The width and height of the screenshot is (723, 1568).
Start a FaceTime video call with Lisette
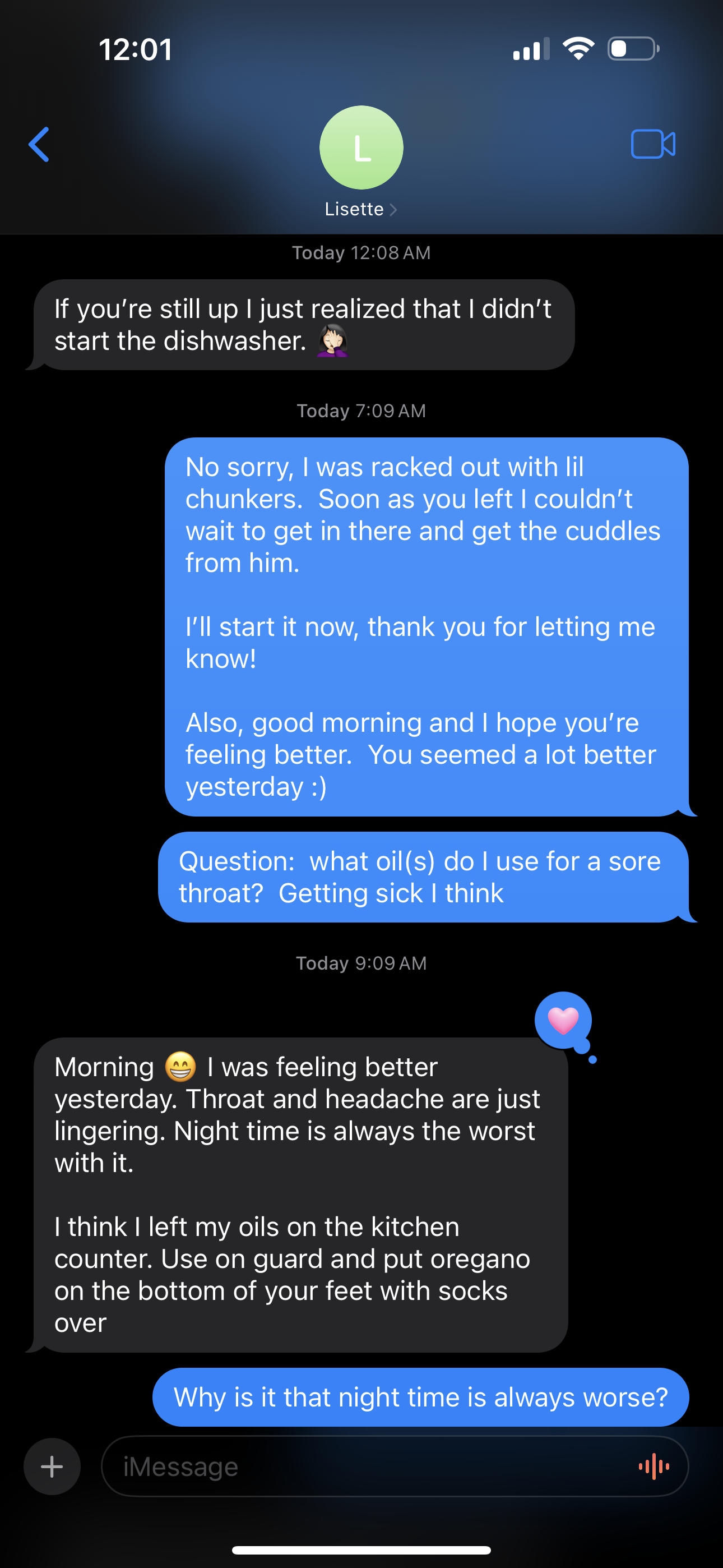tap(652, 145)
